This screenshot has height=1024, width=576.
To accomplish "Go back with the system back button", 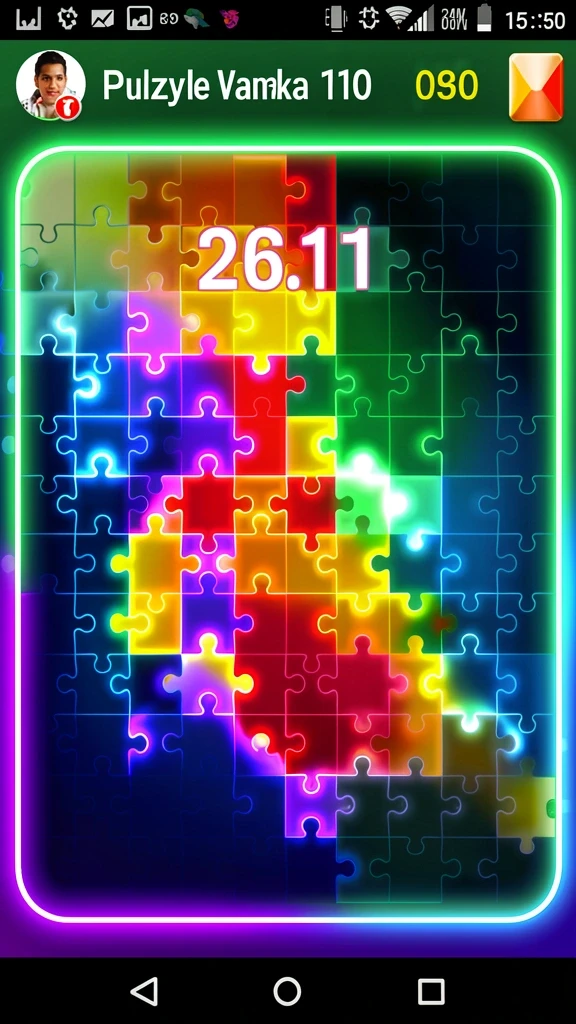I will tap(144, 990).
